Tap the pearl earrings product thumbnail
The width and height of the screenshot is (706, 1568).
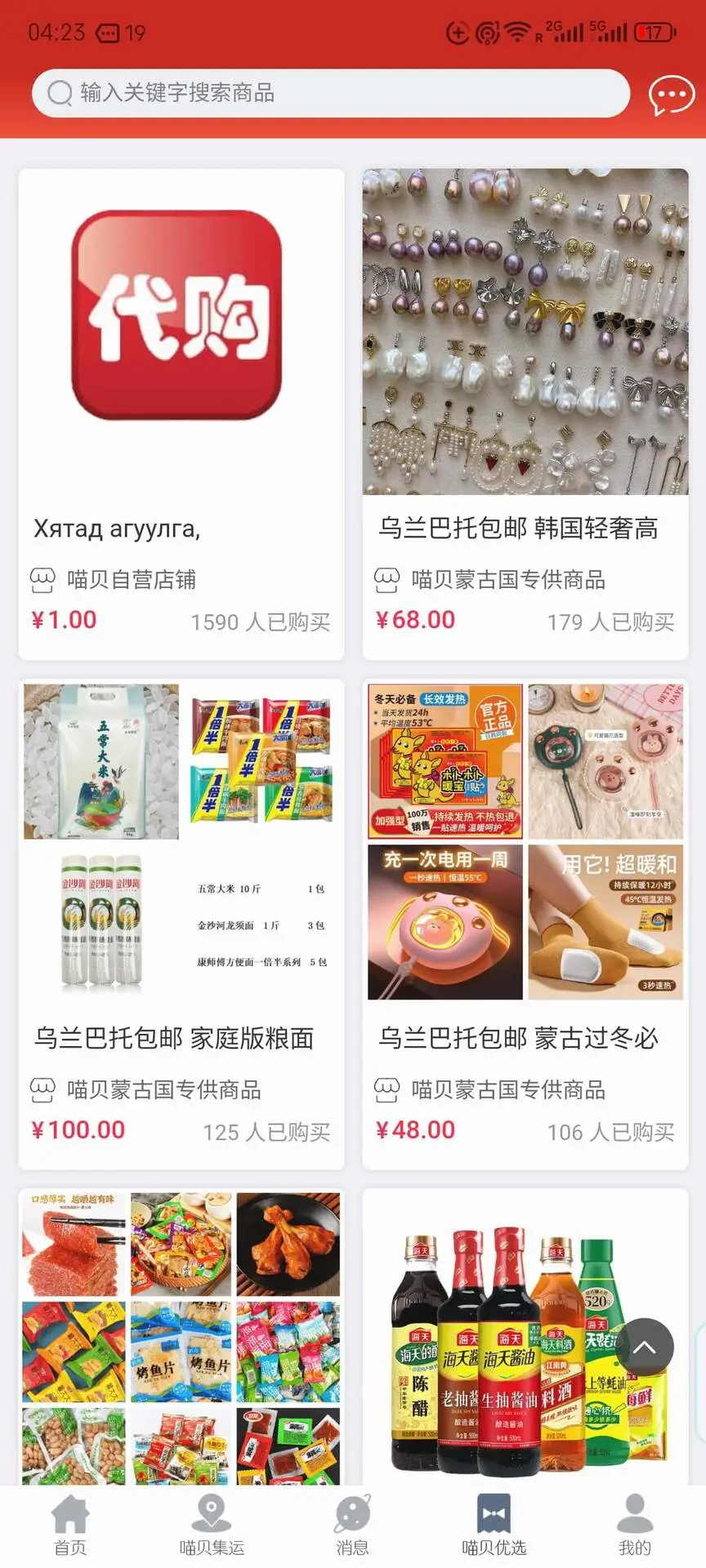click(x=524, y=330)
